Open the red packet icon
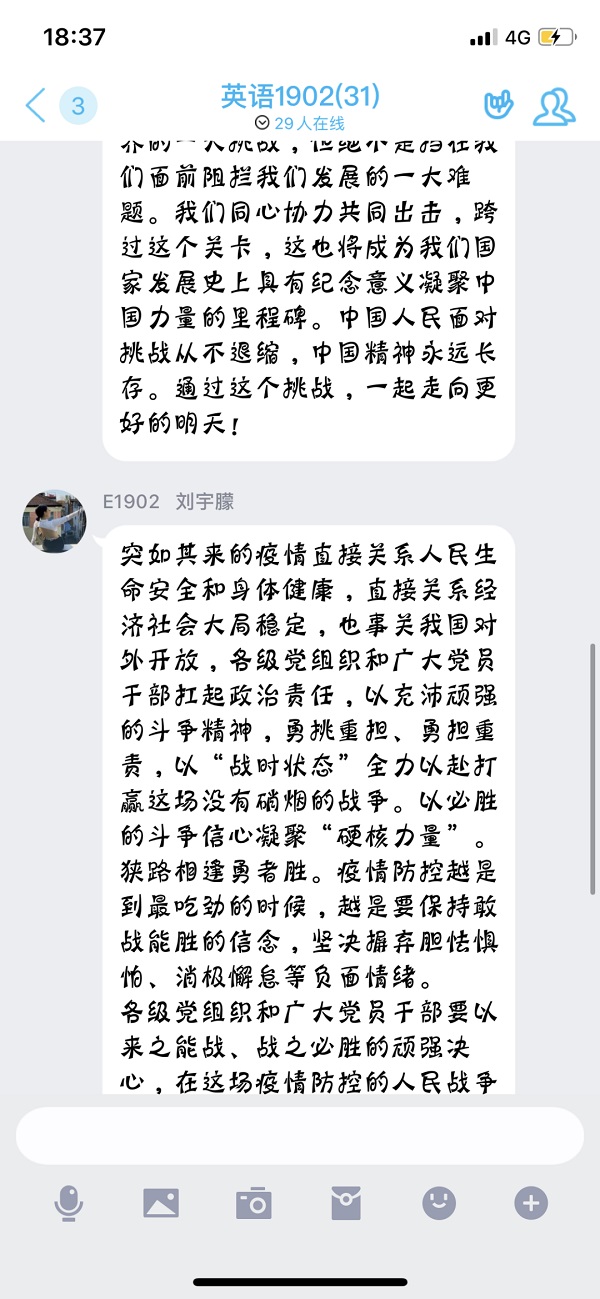The image size is (600, 1299). pos(346,1204)
